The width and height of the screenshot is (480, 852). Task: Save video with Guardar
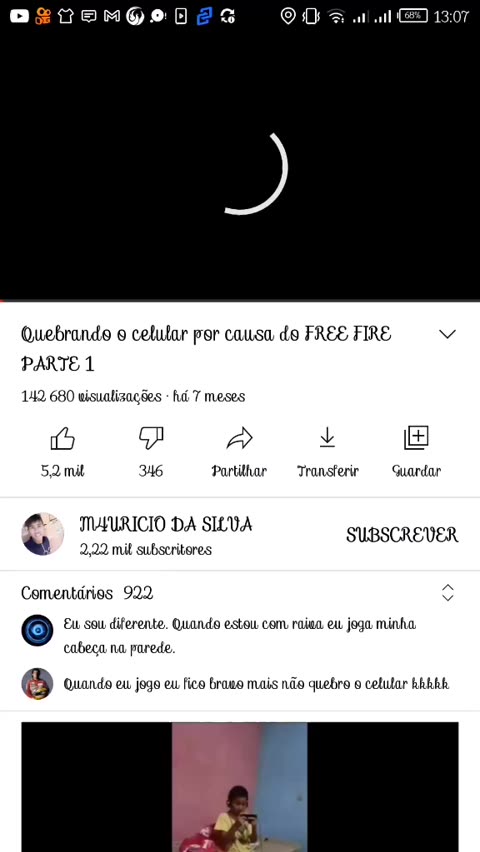click(x=416, y=451)
